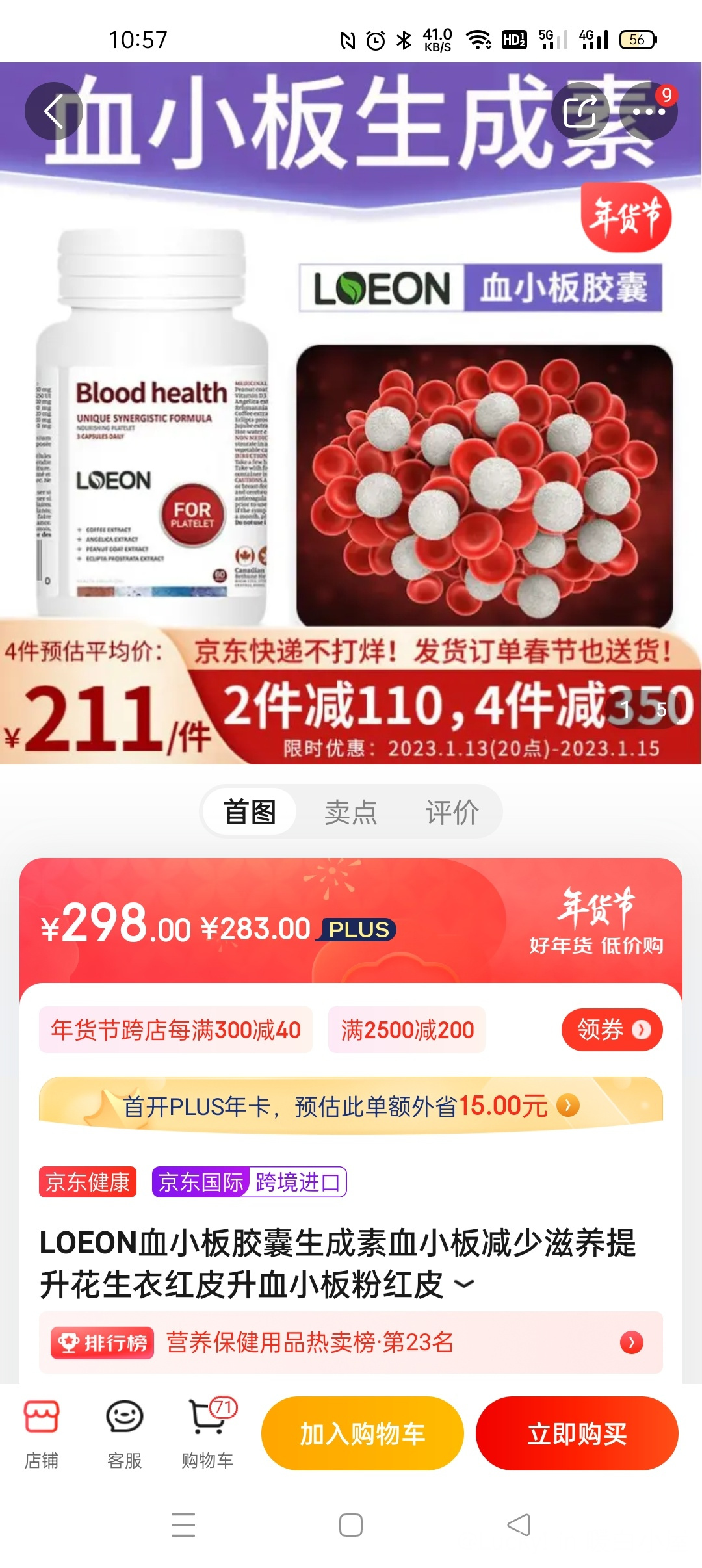Tap 立即购买 to buy now
This screenshot has height=1568, width=702.
pyautogui.click(x=577, y=1433)
